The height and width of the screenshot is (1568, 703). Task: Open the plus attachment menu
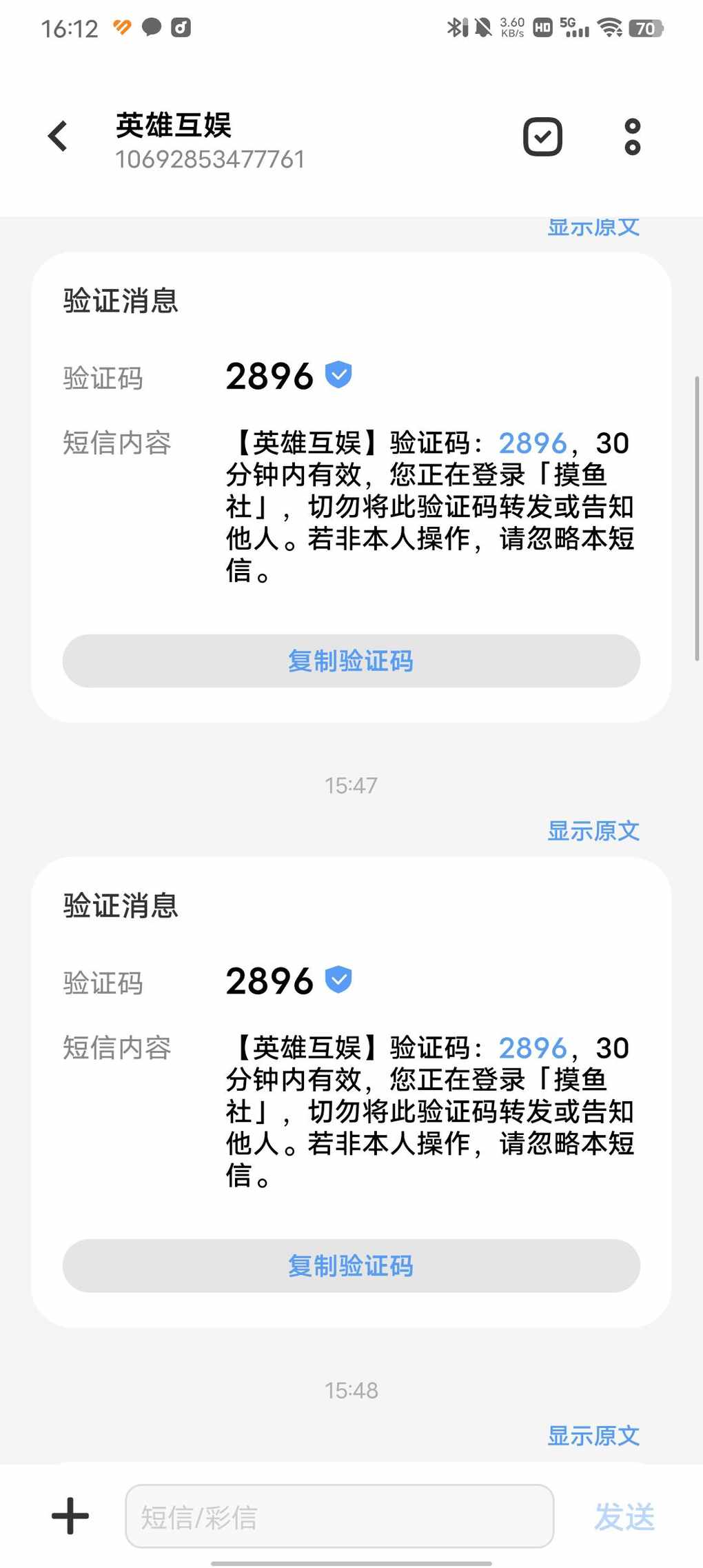pyautogui.click(x=70, y=1516)
